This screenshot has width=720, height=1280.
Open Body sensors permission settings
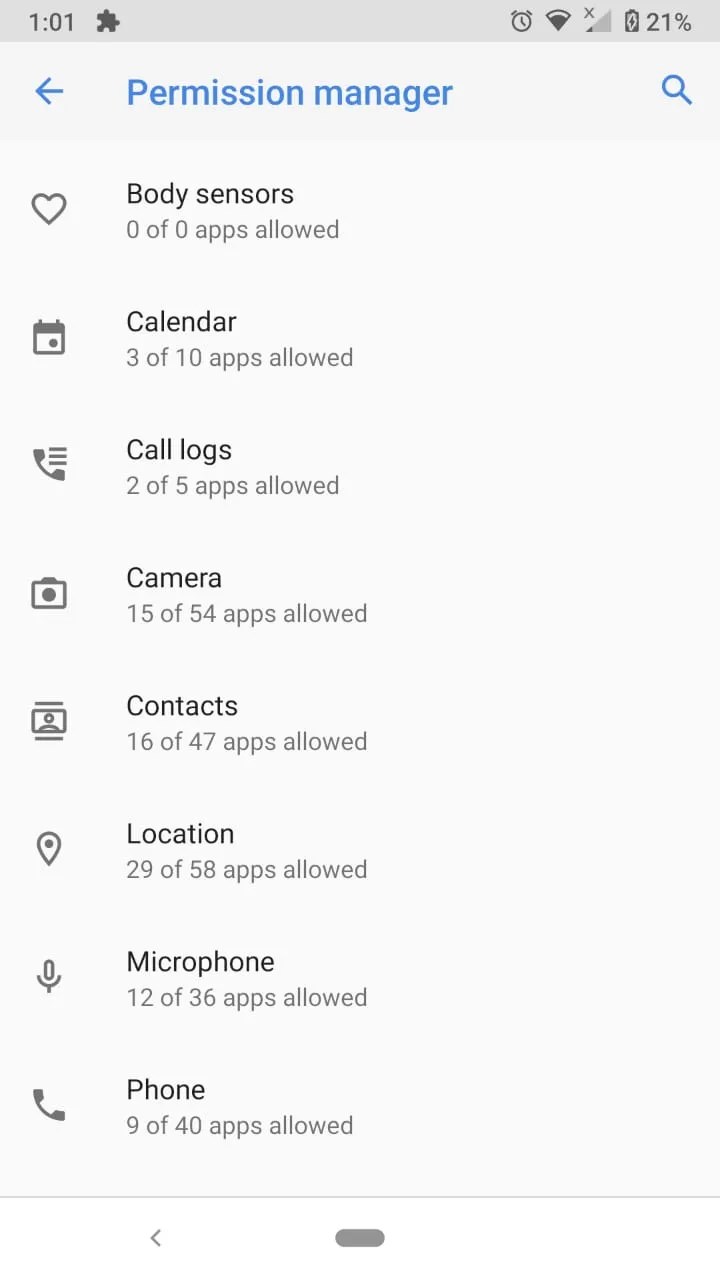(x=300, y=210)
